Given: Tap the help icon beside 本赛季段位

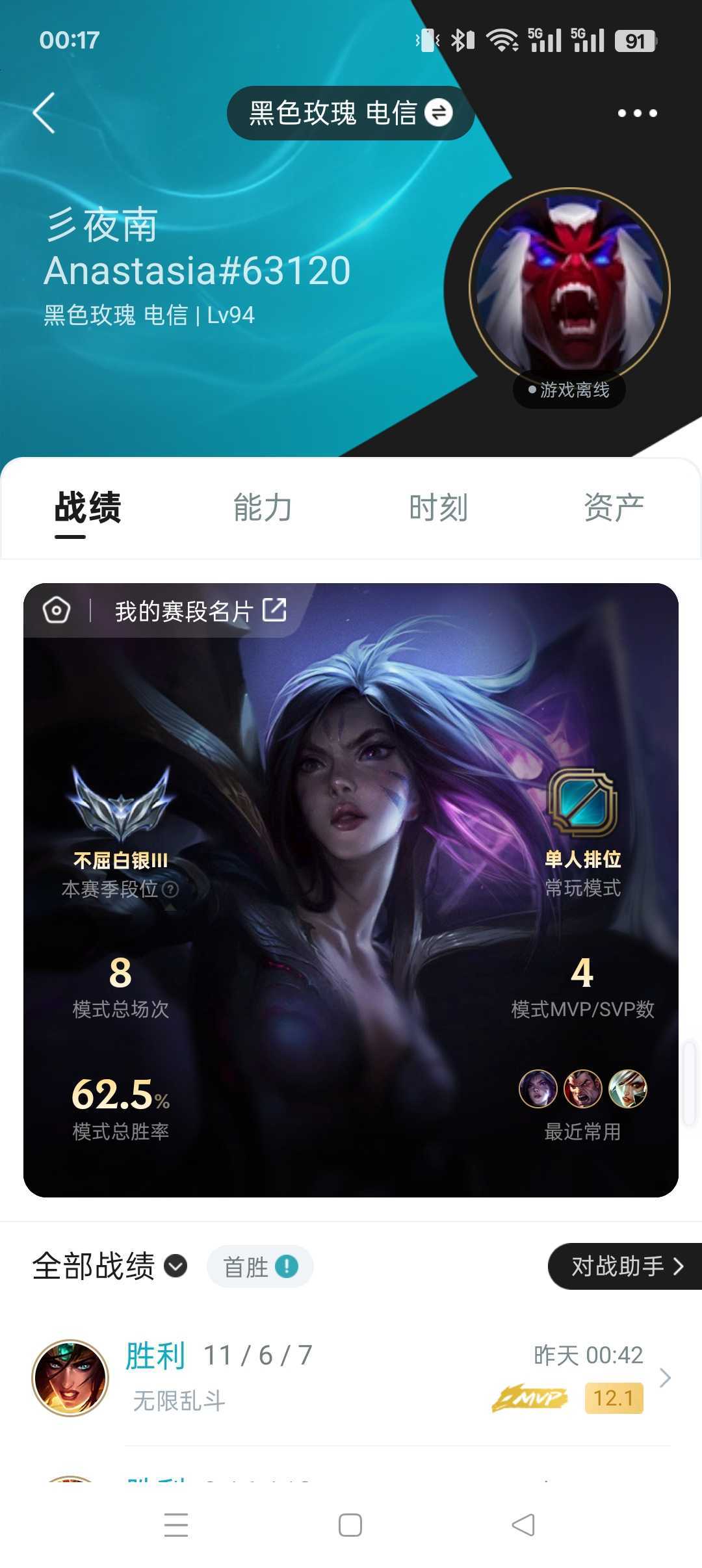Looking at the screenshot, I should click(x=170, y=889).
